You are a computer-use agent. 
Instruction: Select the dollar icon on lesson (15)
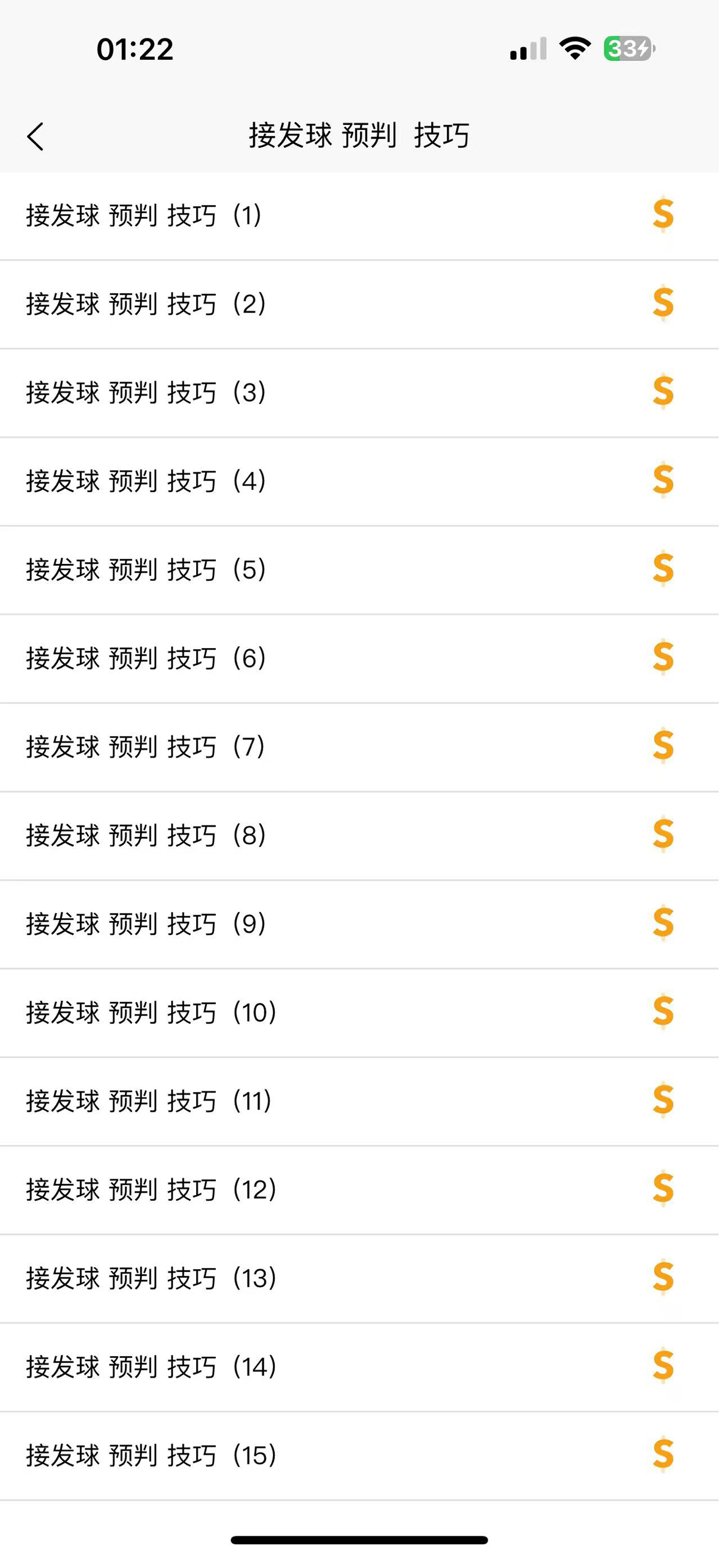pyautogui.click(x=663, y=1454)
